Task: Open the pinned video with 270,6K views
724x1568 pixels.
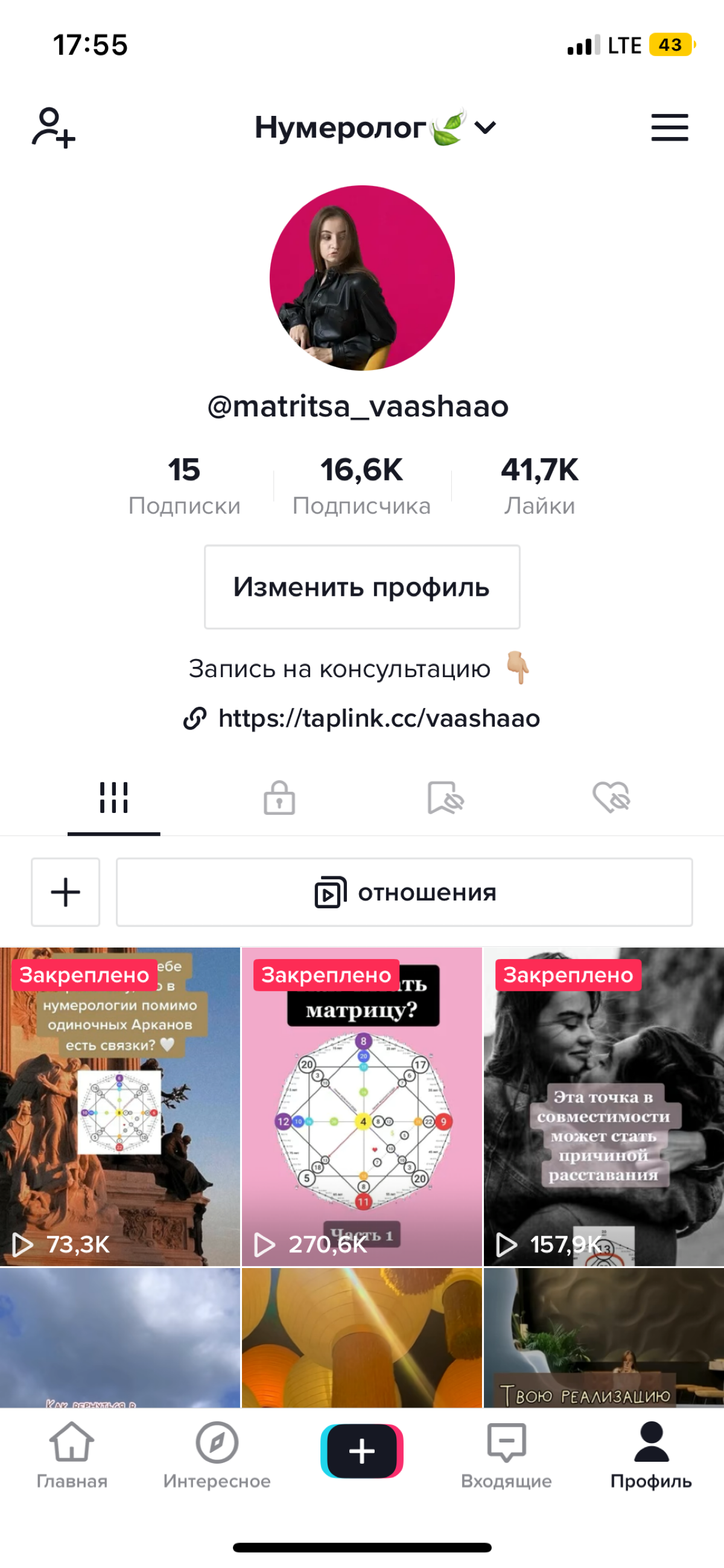Action: point(361,1108)
